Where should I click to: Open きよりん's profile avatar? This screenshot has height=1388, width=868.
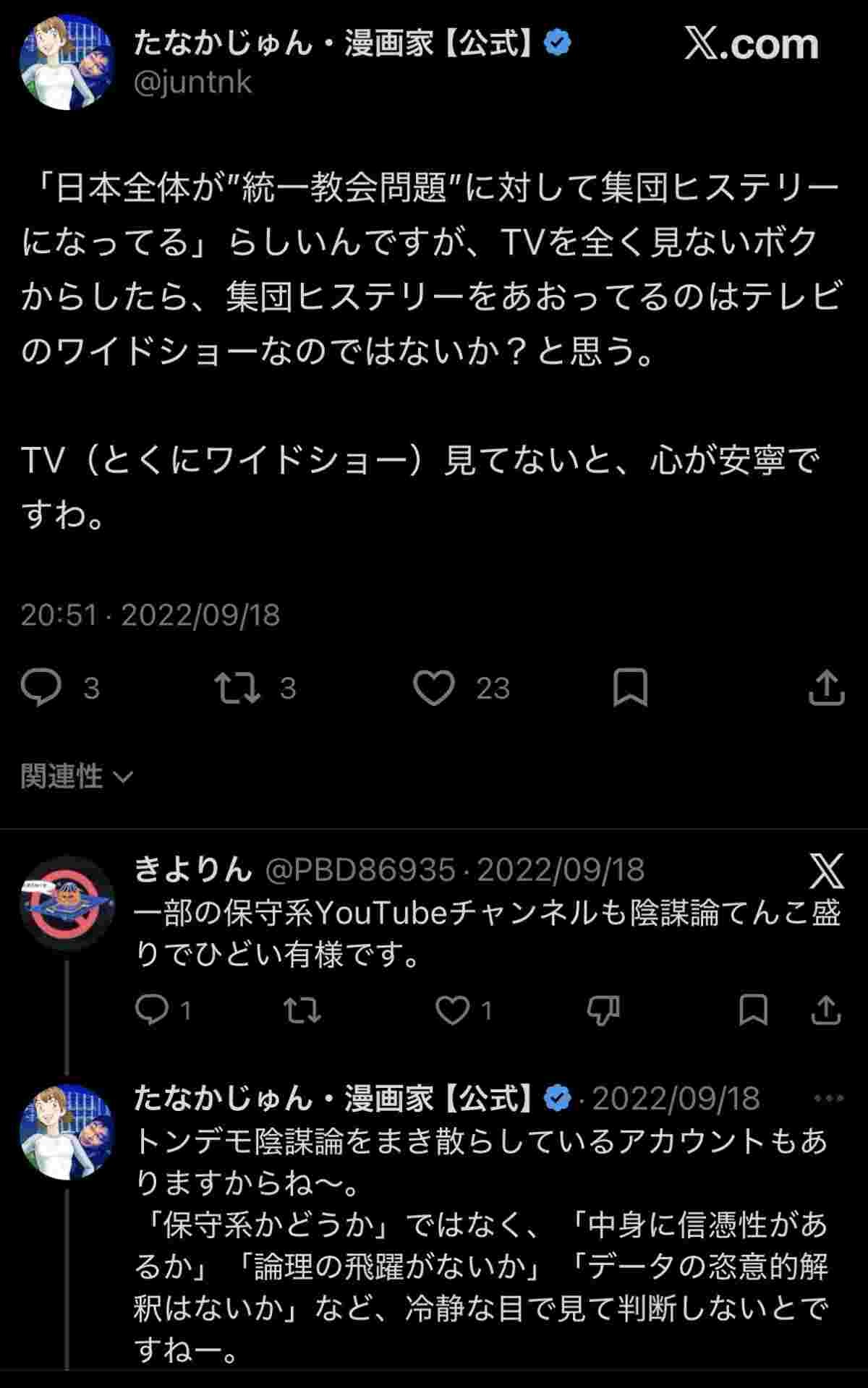(67, 903)
